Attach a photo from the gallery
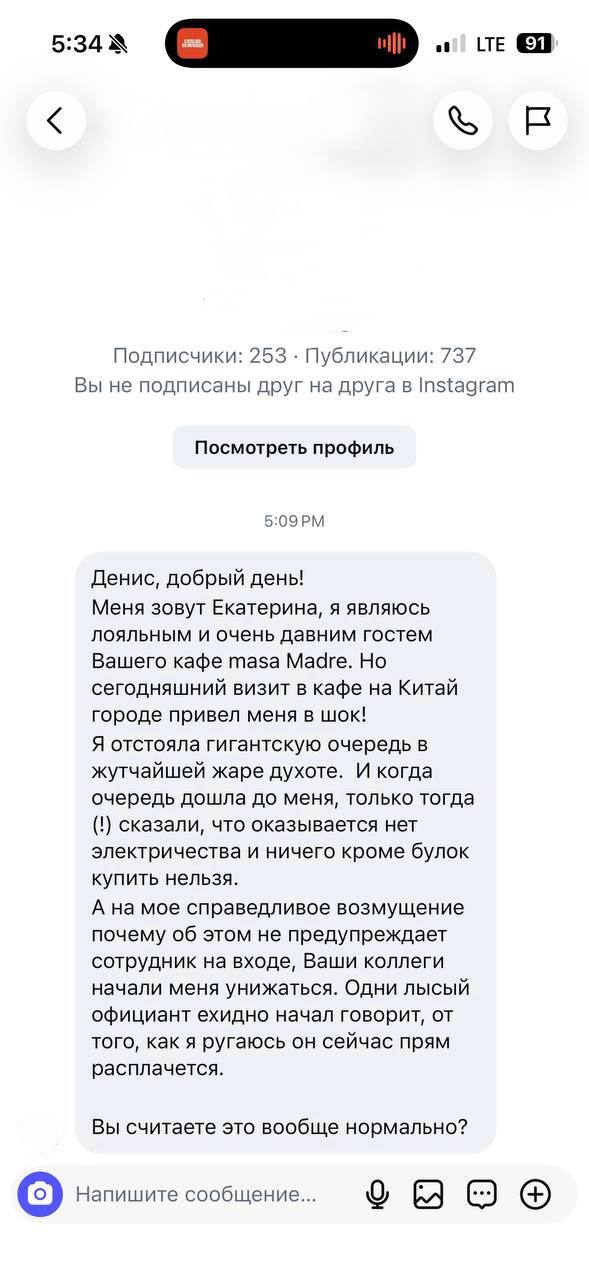589x1280 pixels. (428, 1194)
